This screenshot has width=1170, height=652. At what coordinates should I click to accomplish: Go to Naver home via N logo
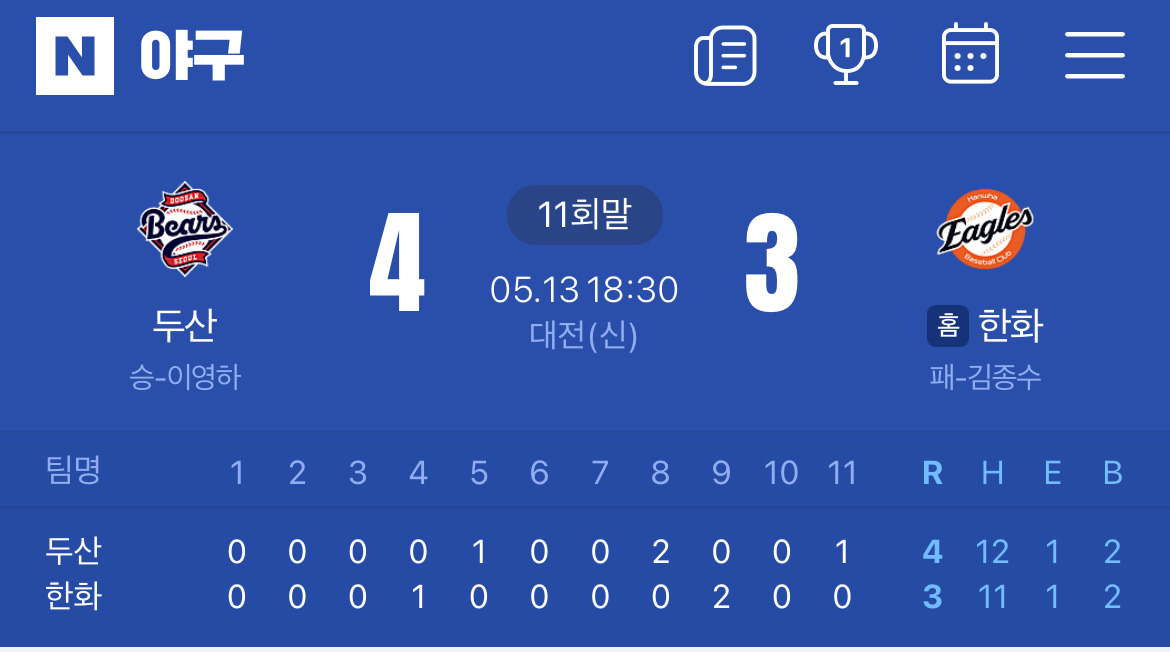[x=75, y=56]
